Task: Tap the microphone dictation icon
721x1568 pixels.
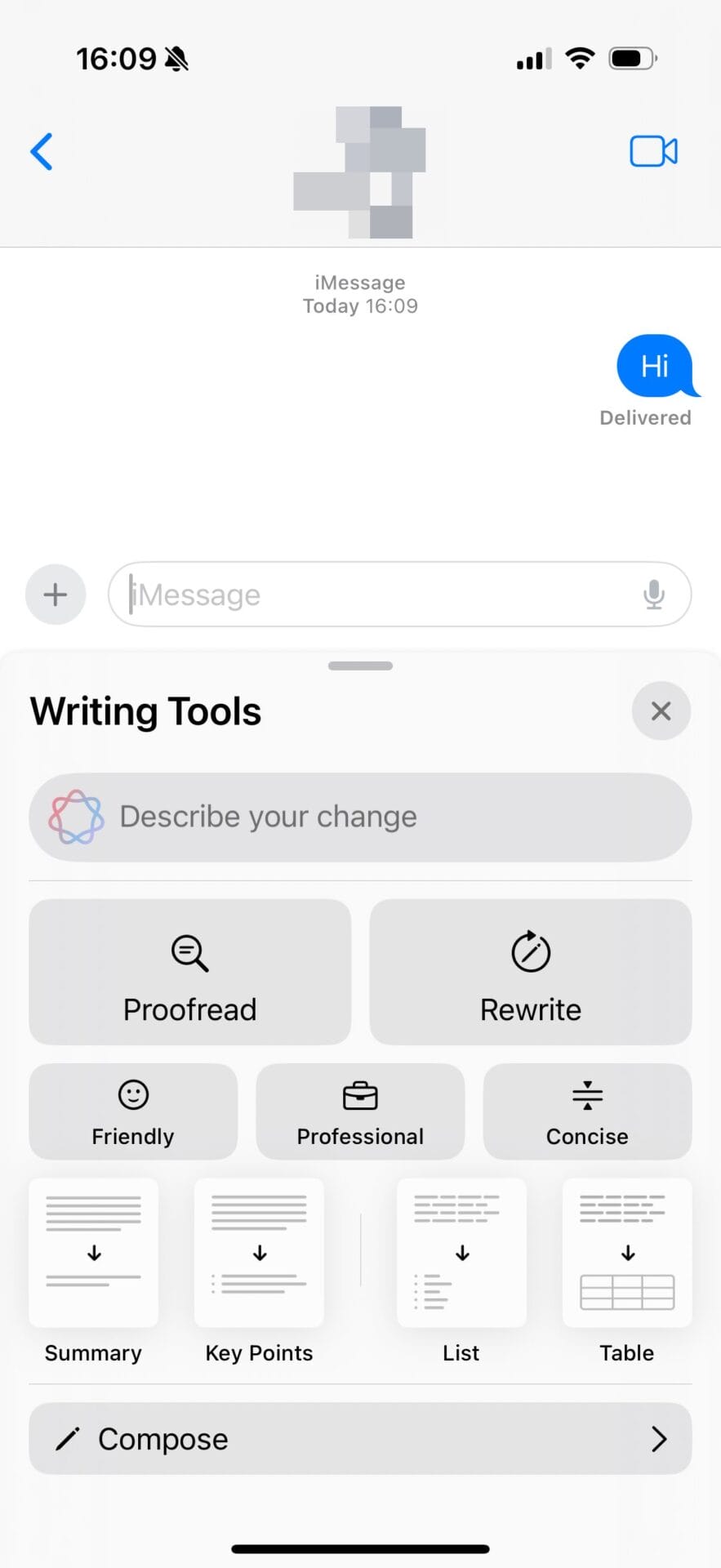Action: pyautogui.click(x=653, y=595)
